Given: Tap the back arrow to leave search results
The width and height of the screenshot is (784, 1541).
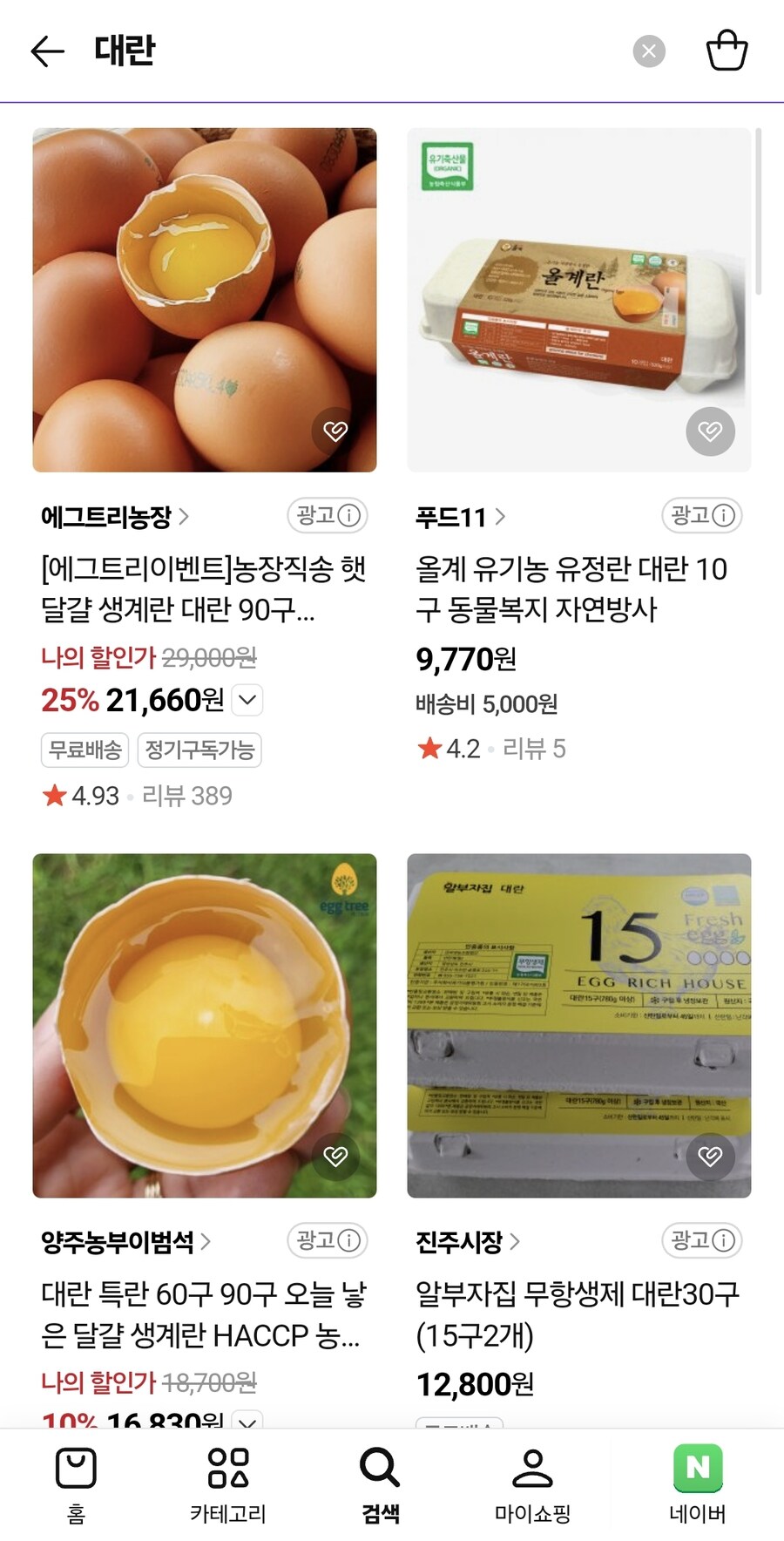Looking at the screenshot, I should click(x=46, y=51).
